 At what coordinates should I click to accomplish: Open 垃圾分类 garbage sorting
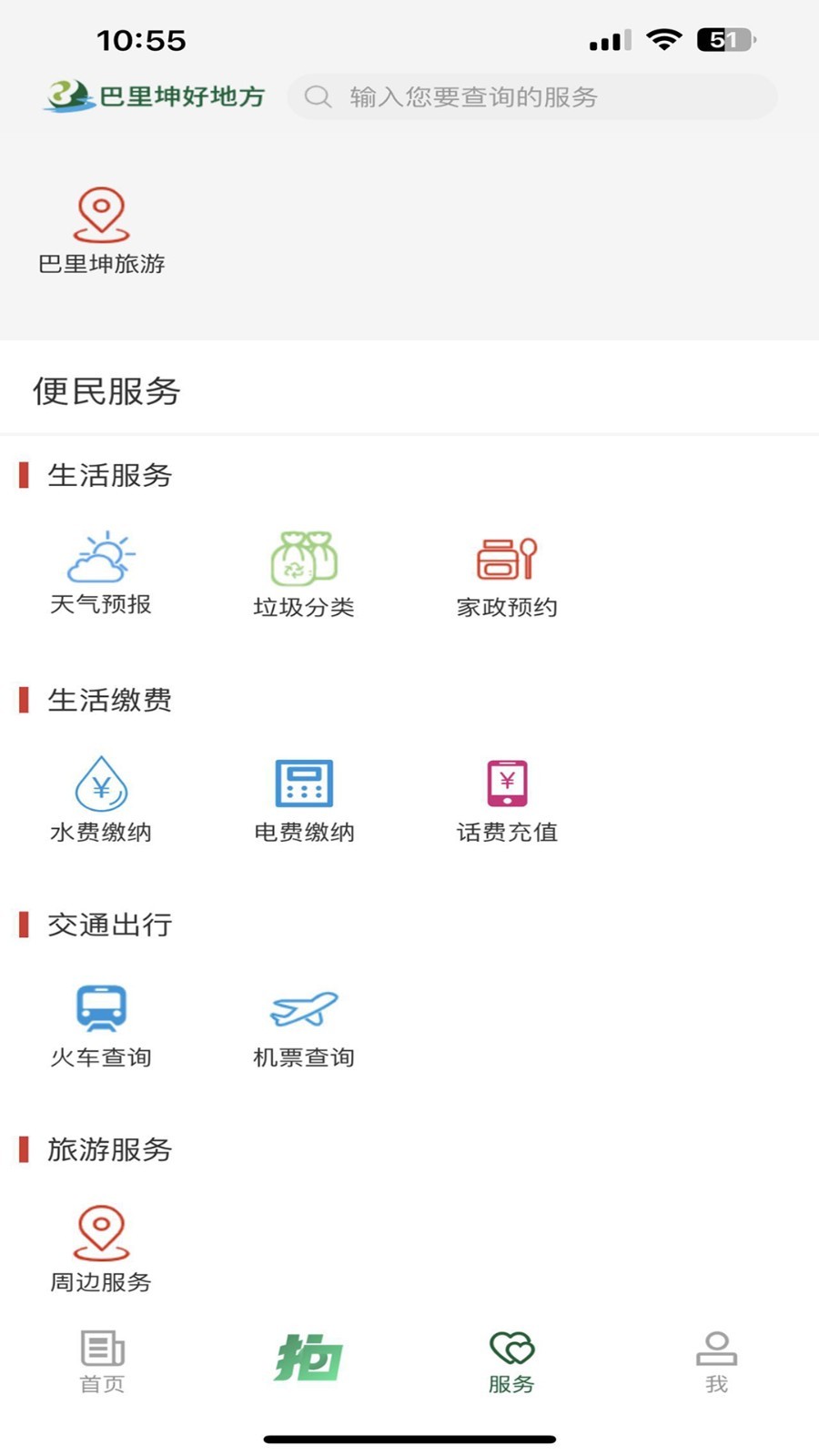coord(304,574)
